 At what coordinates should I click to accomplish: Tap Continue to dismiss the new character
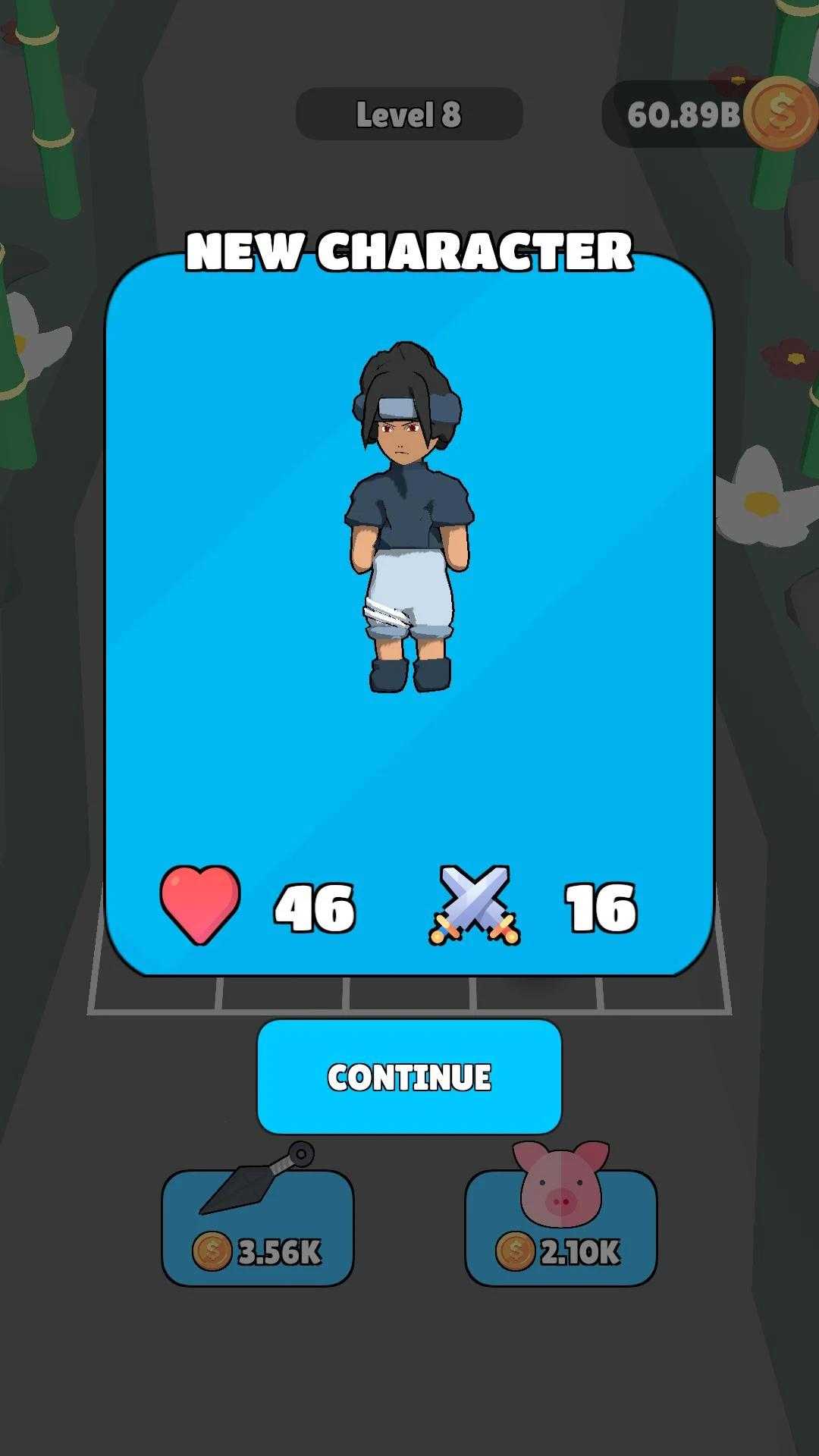coord(409,1076)
